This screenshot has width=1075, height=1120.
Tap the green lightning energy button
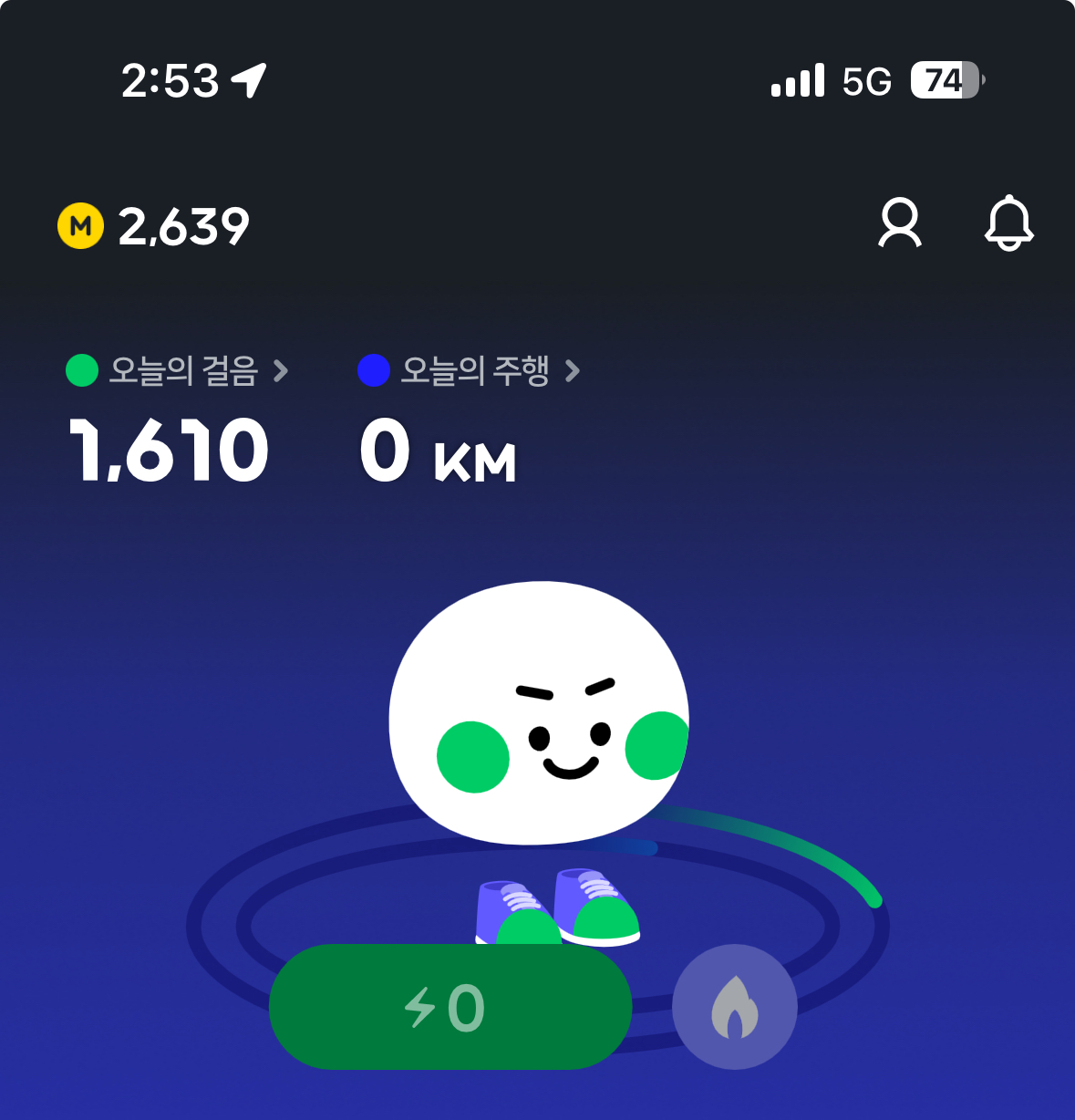(450, 1007)
